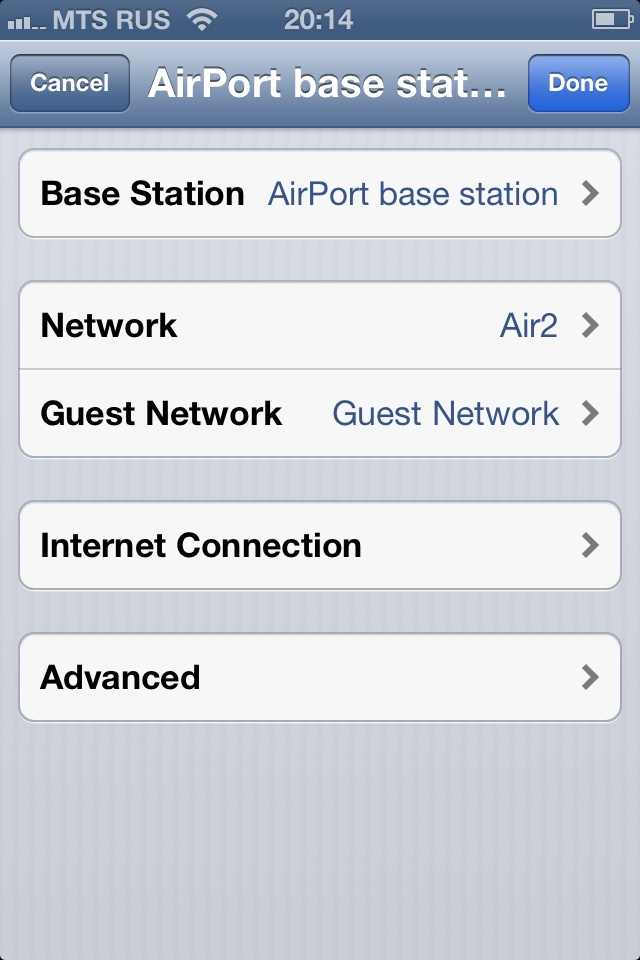This screenshot has width=640, height=960.
Task: Confirm changes with the Done button
Action: coord(577,83)
